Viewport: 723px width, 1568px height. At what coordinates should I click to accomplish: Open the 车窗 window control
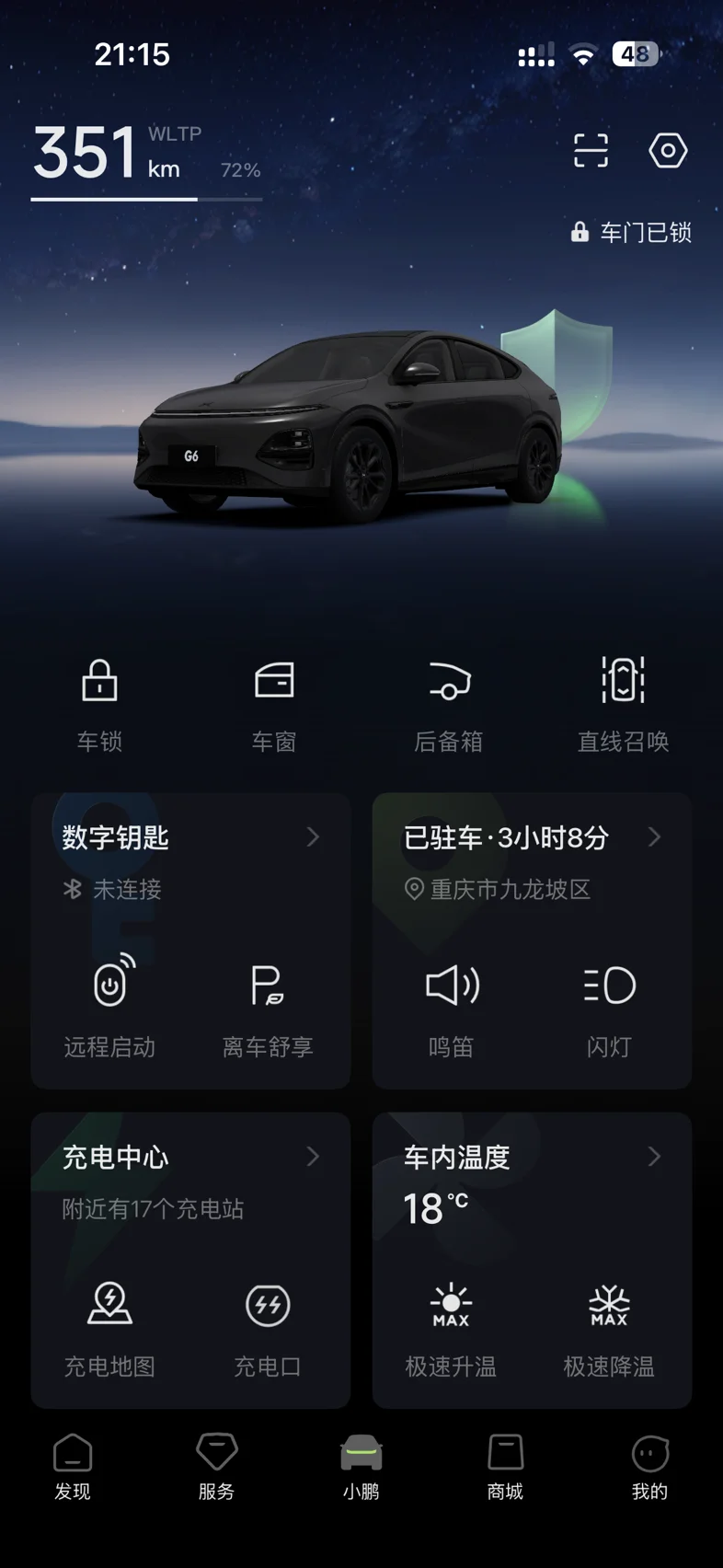coord(274,705)
